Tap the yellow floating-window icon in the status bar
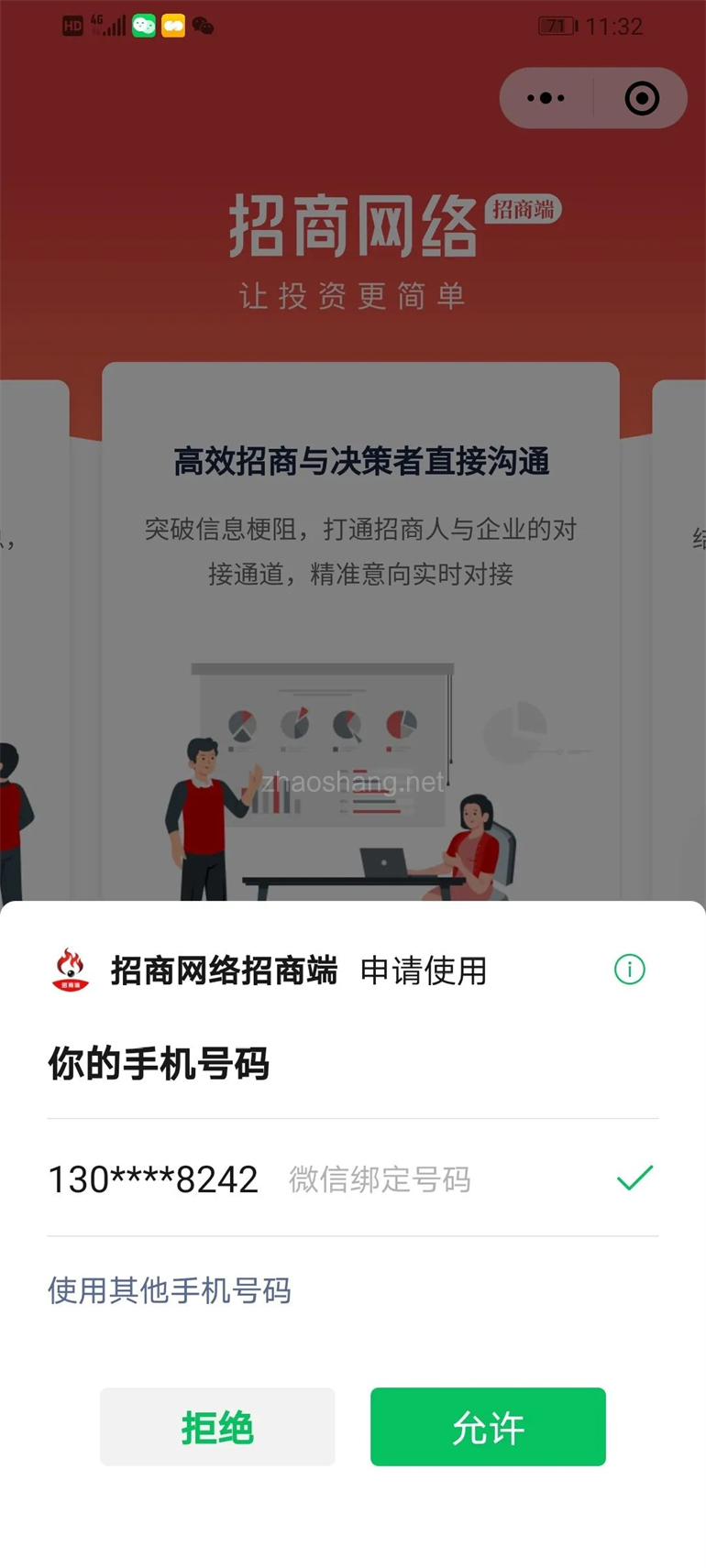The image size is (706, 1568). [174, 26]
